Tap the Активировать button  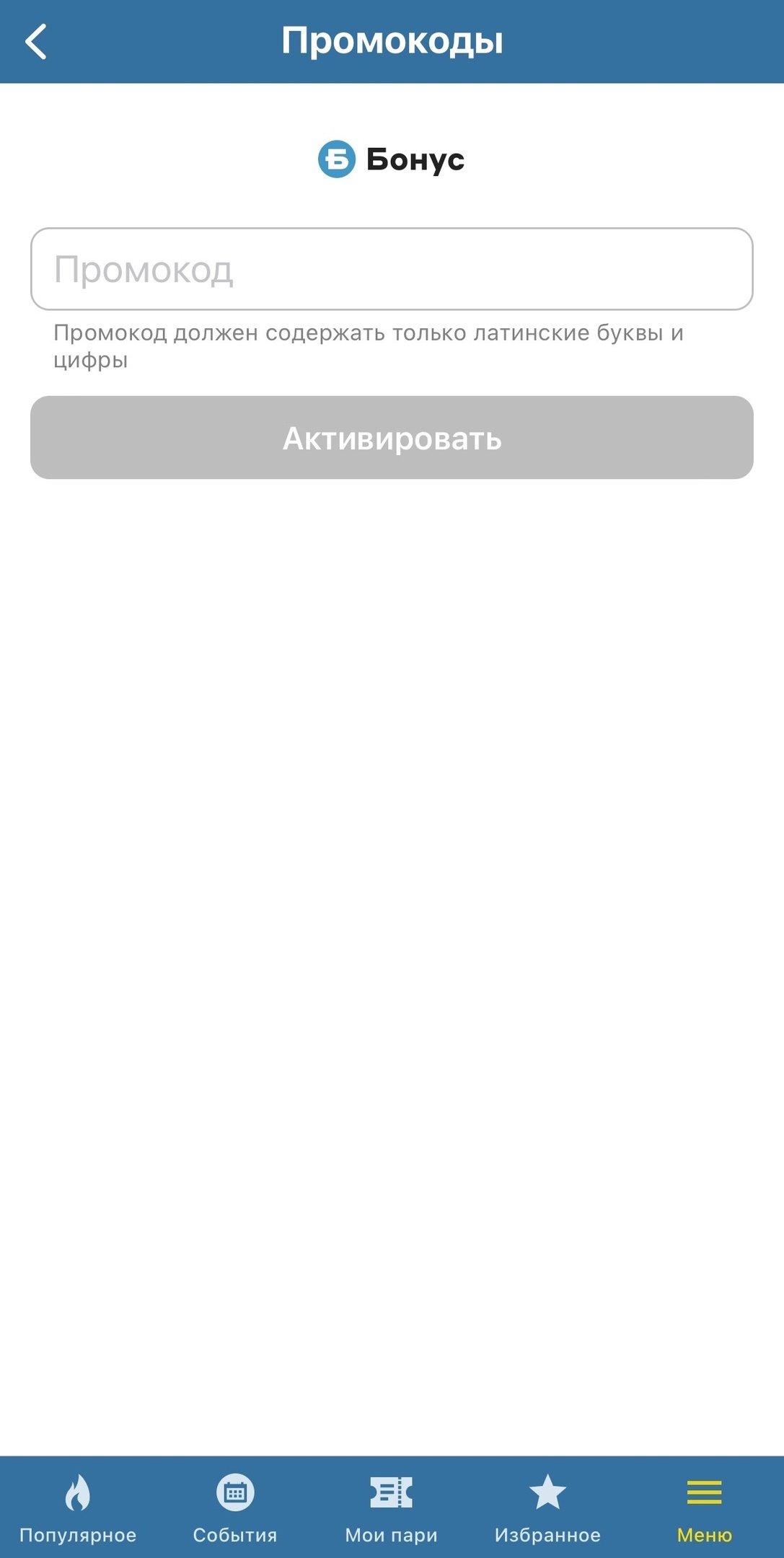click(392, 438)
